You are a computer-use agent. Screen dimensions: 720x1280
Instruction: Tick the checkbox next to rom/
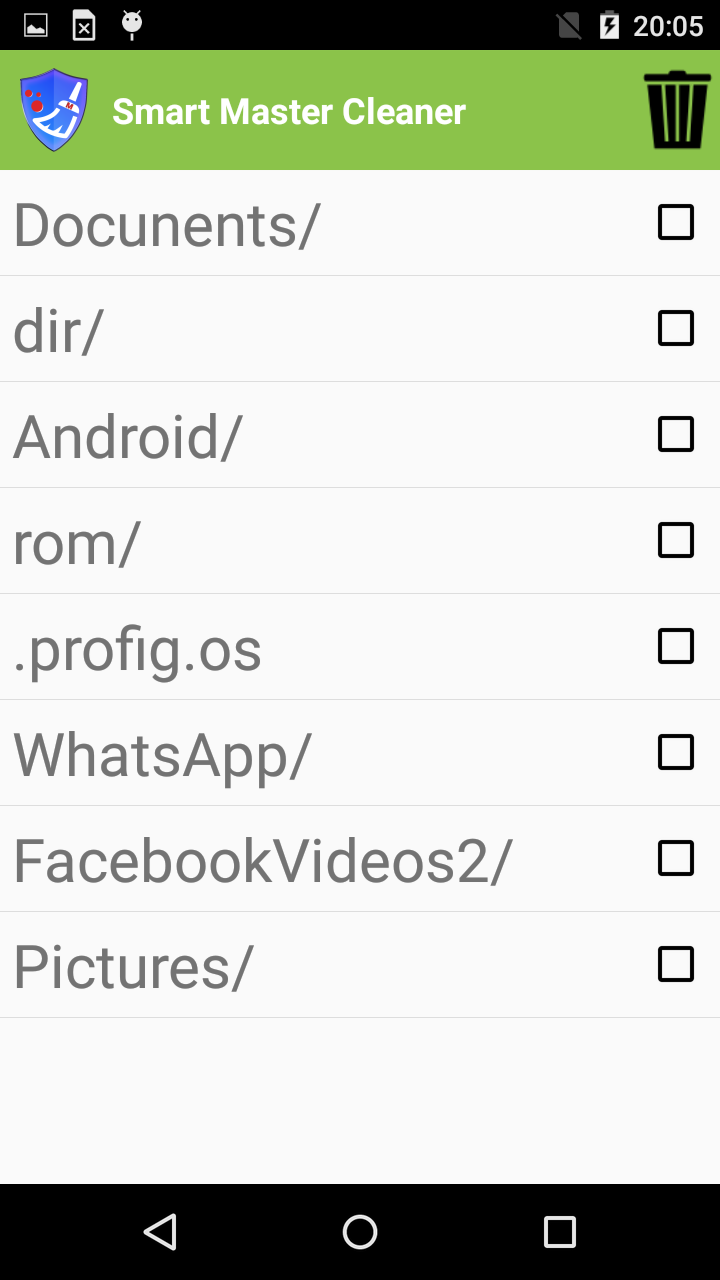click(676, 540)
